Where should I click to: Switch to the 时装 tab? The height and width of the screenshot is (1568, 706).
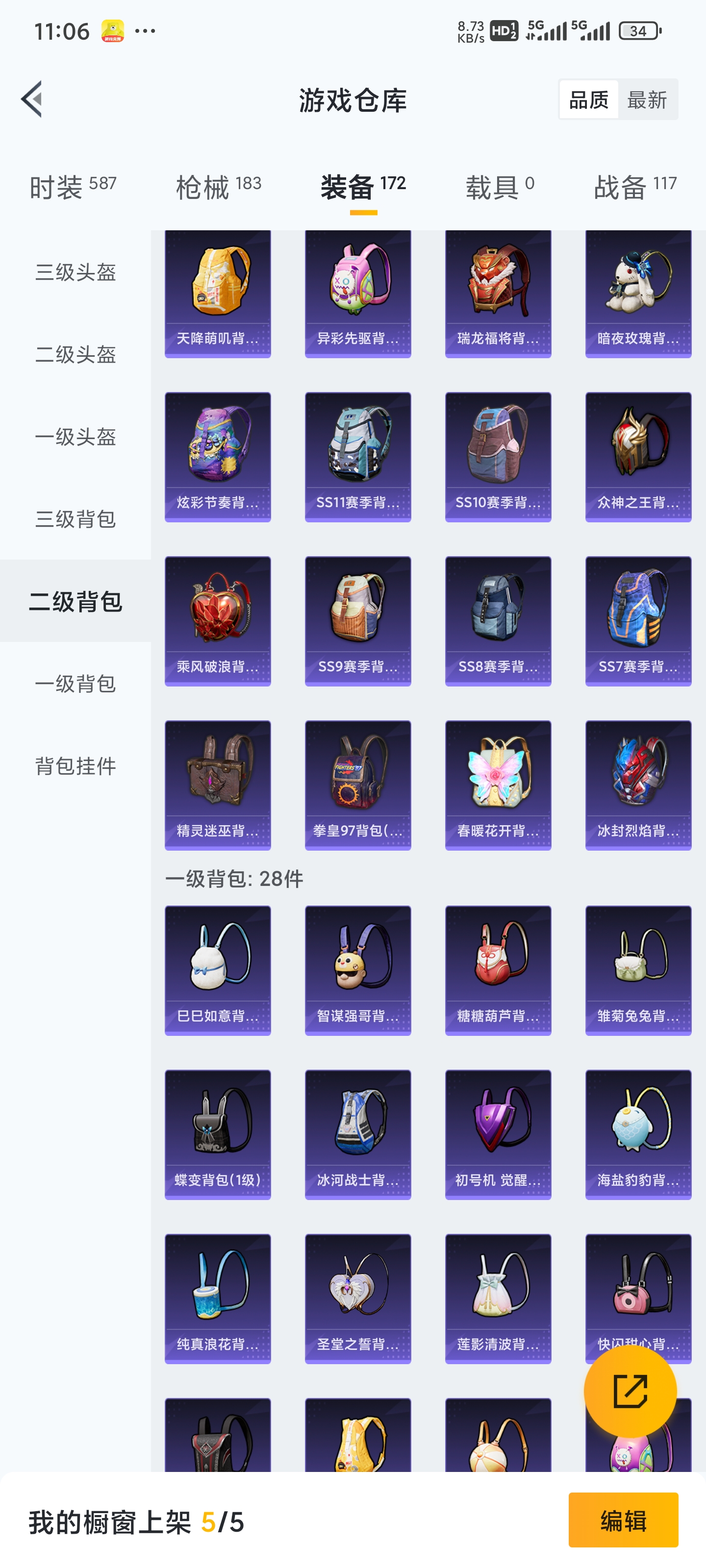tap(73, 186)
